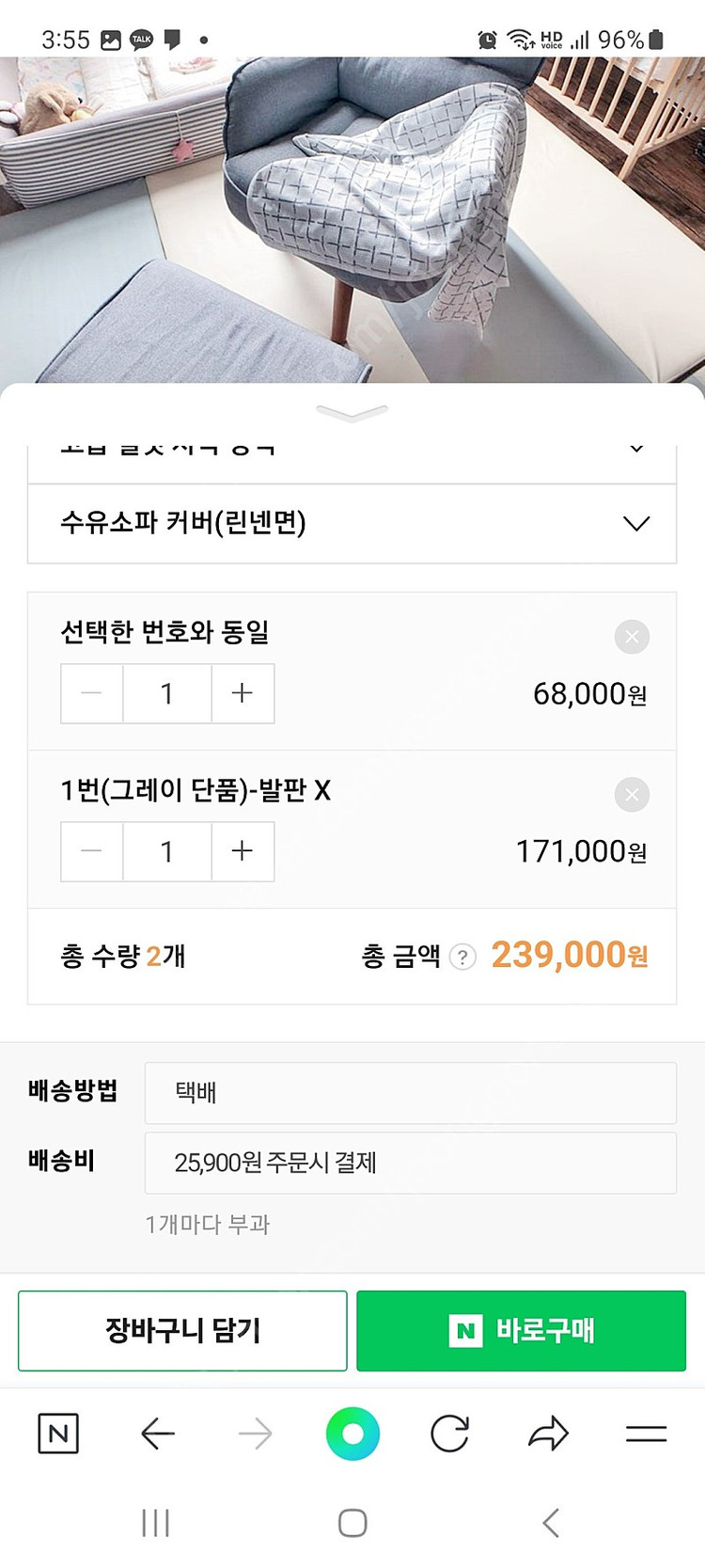The width and height of the screenshot is (705, 1568).
Task: Open the browser hamburger menu
Action: coord(646,1433)
